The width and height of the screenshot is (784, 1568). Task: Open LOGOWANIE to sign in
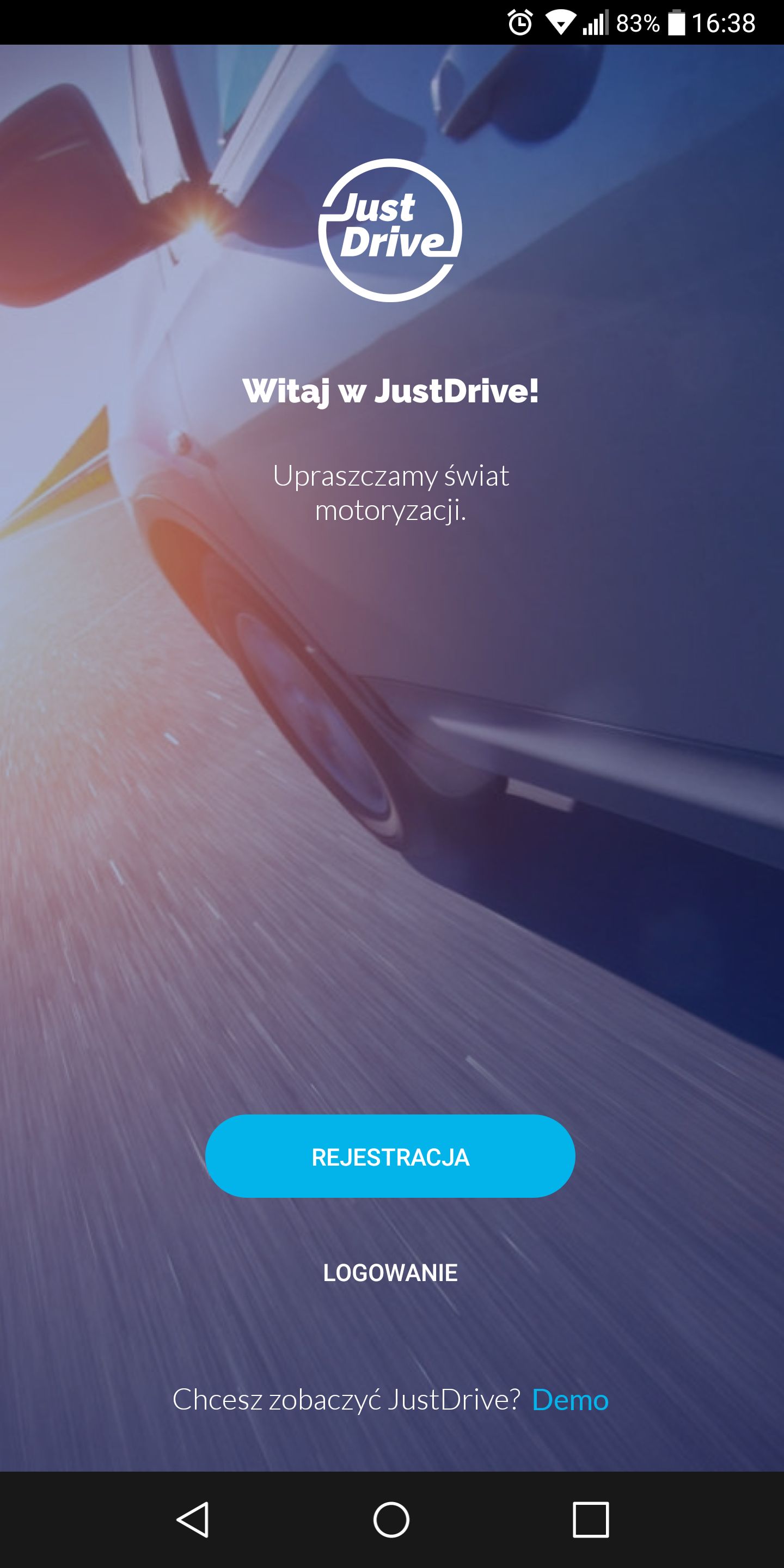tap(390, 1273)
